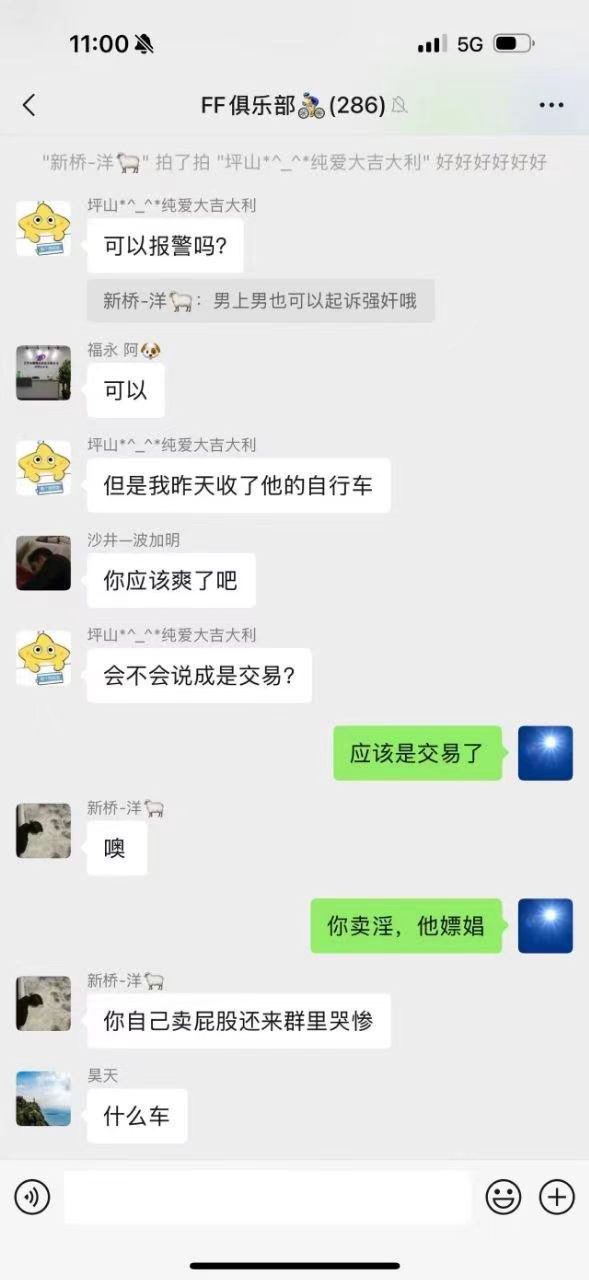This screenshot has height=1280, width=589.
Task: Open 沙井一波加明's profile avatar
Action: click(x=44, y=563)
